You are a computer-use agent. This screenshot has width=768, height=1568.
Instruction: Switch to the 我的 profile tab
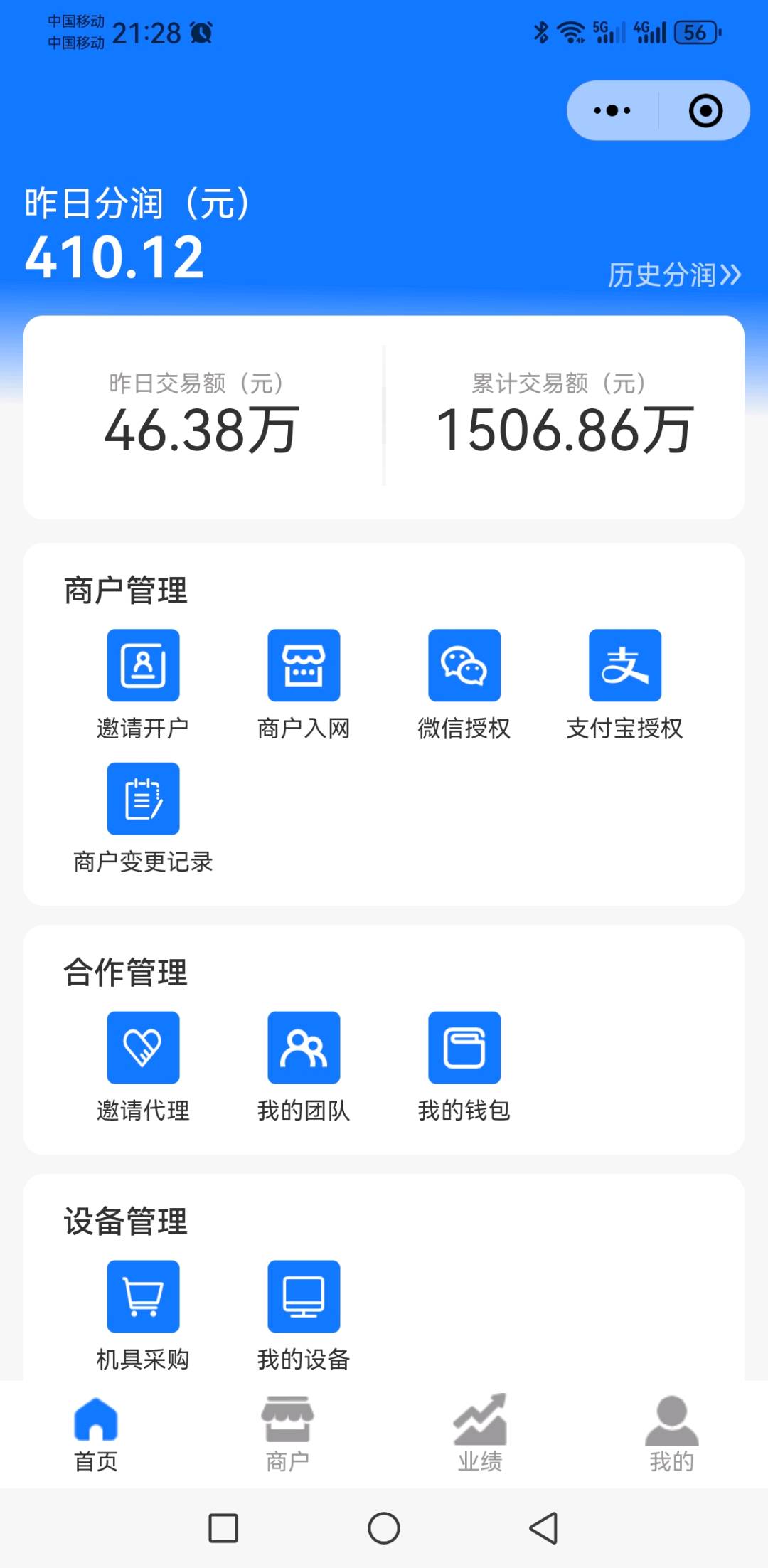tap(671, 1433)
